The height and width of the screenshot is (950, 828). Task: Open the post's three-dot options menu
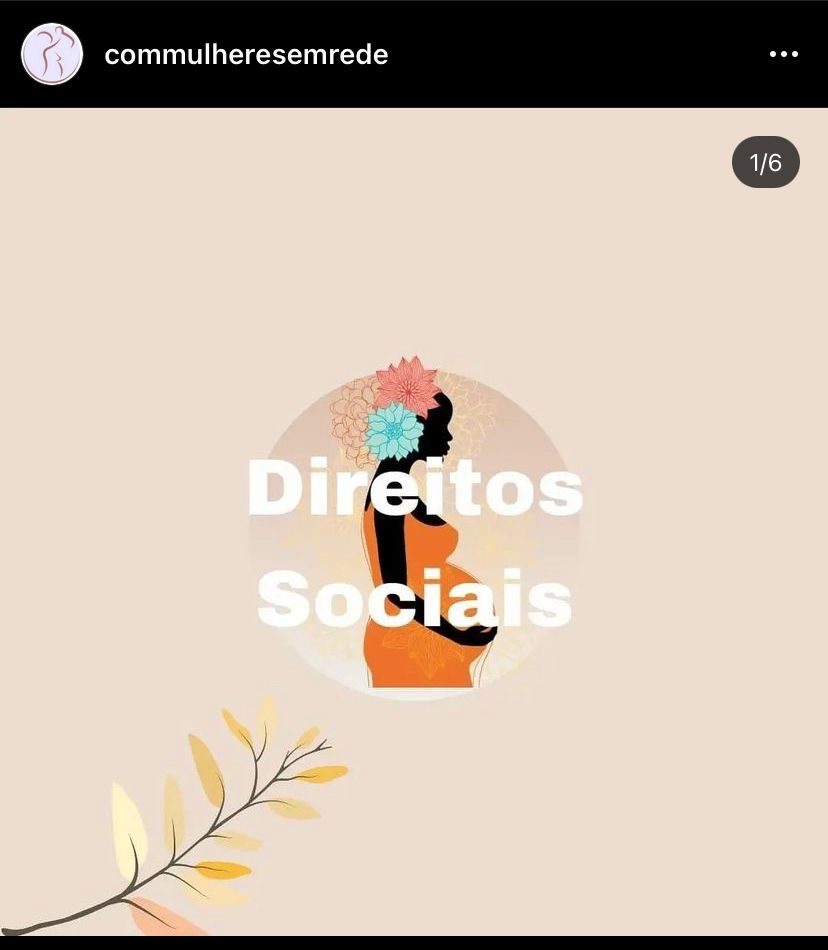point(783,54)
